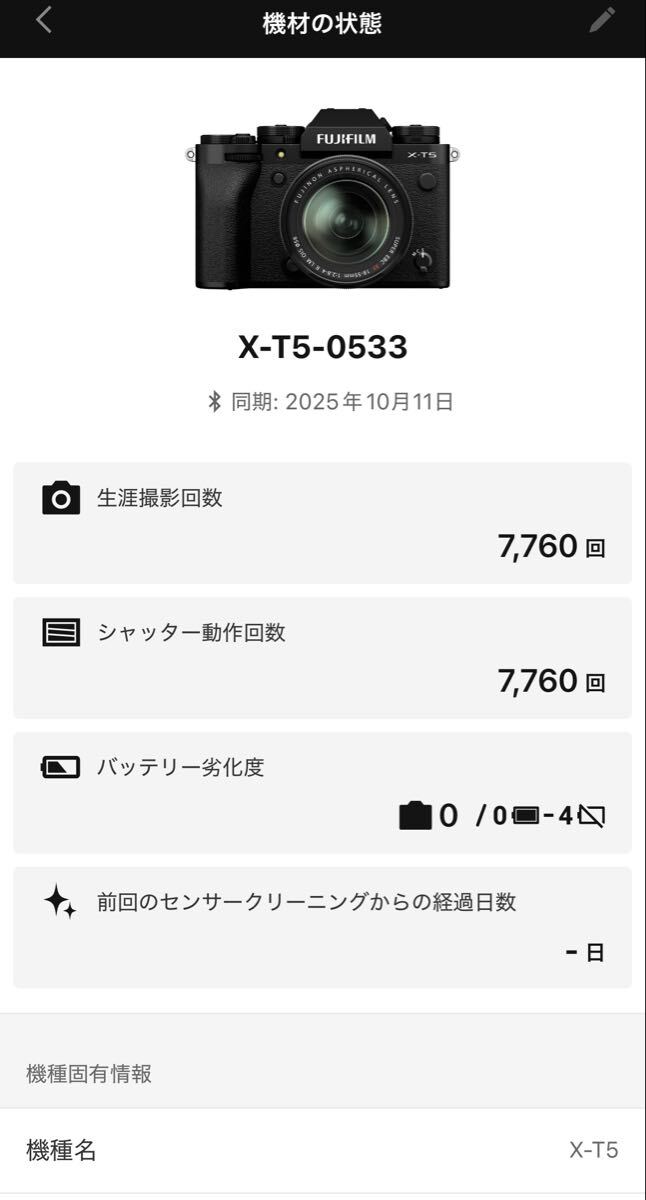The width and height of the screenshot is (646, 1200).
Task: Tap the pencil edit icon
Action: point(602,21)
